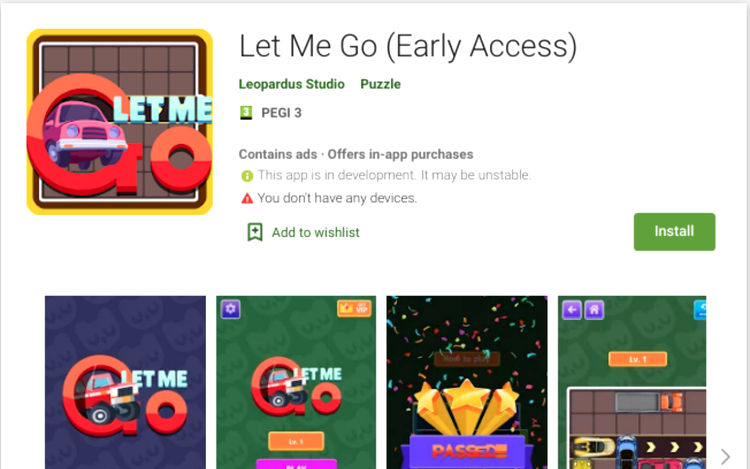Open Leopardus Studio developer page
750x469 pixels.
point(292,84)
